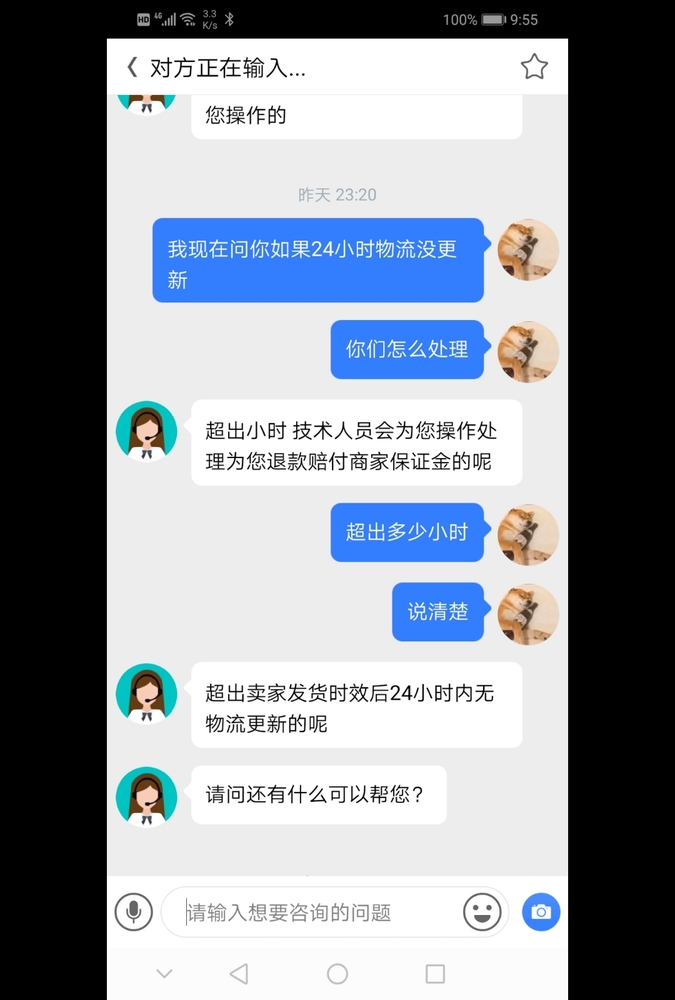Open the recent apps view
The image size is (675, 1000).
coord(435,973)
